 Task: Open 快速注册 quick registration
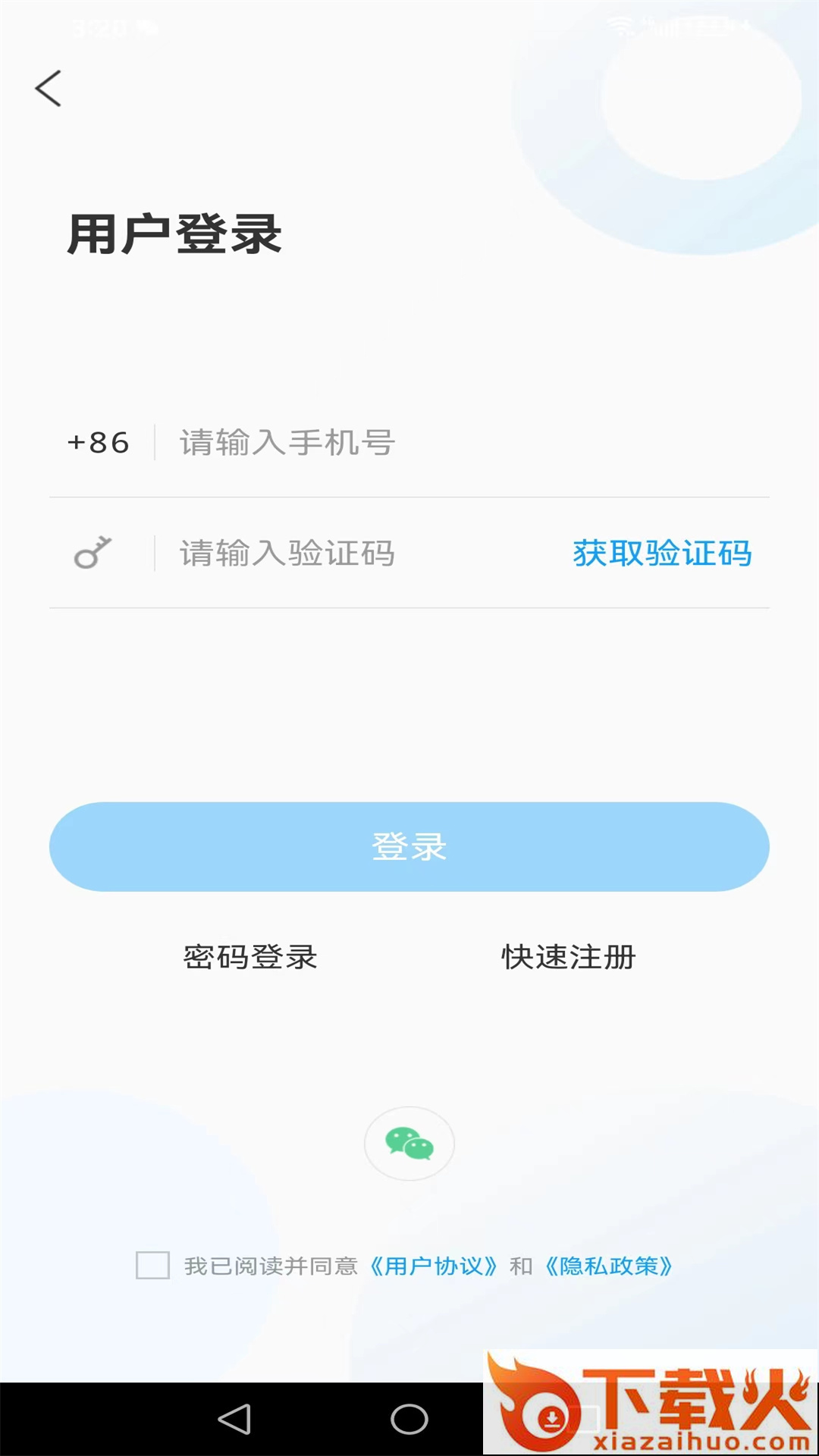pyautogui.click(x=569, y=957)
